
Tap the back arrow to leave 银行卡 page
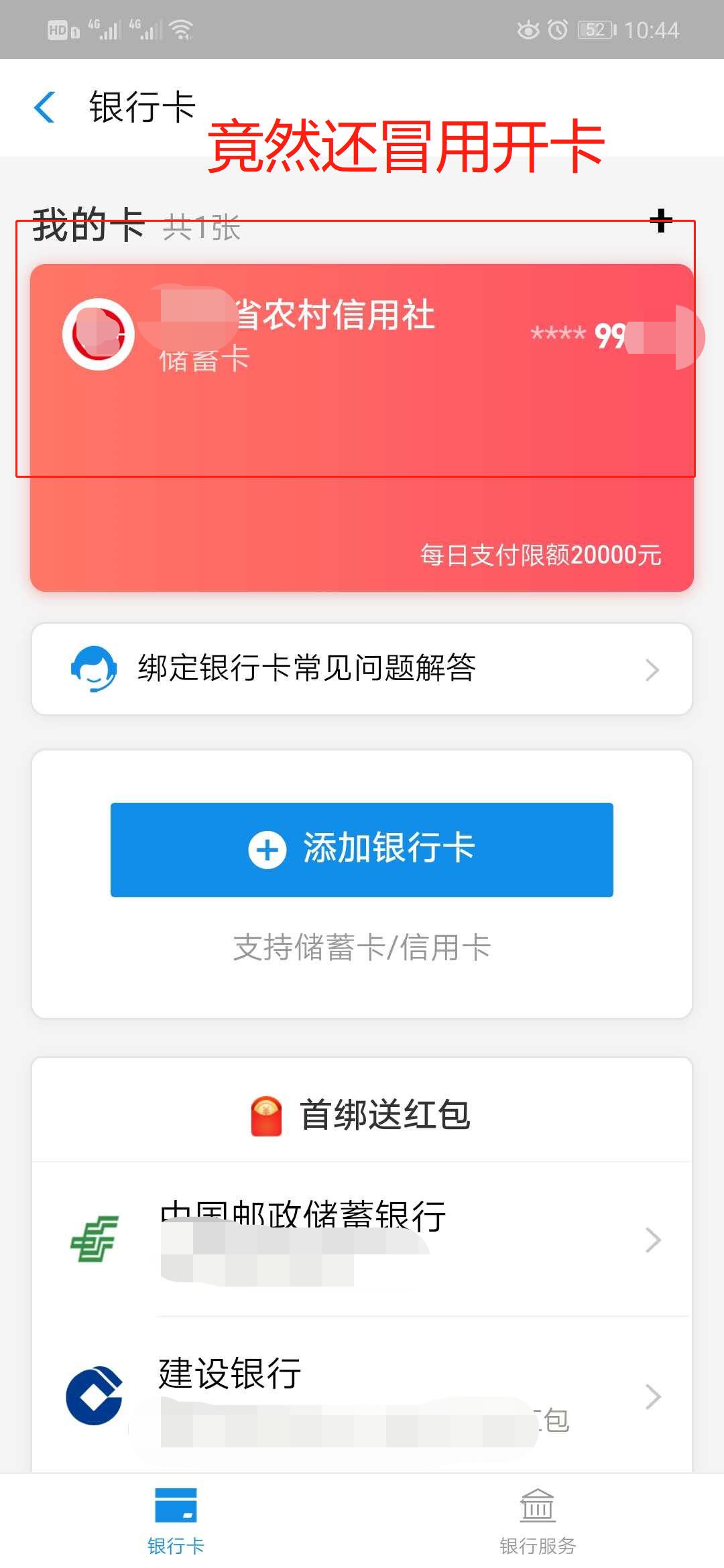click(x=44, y=107)
